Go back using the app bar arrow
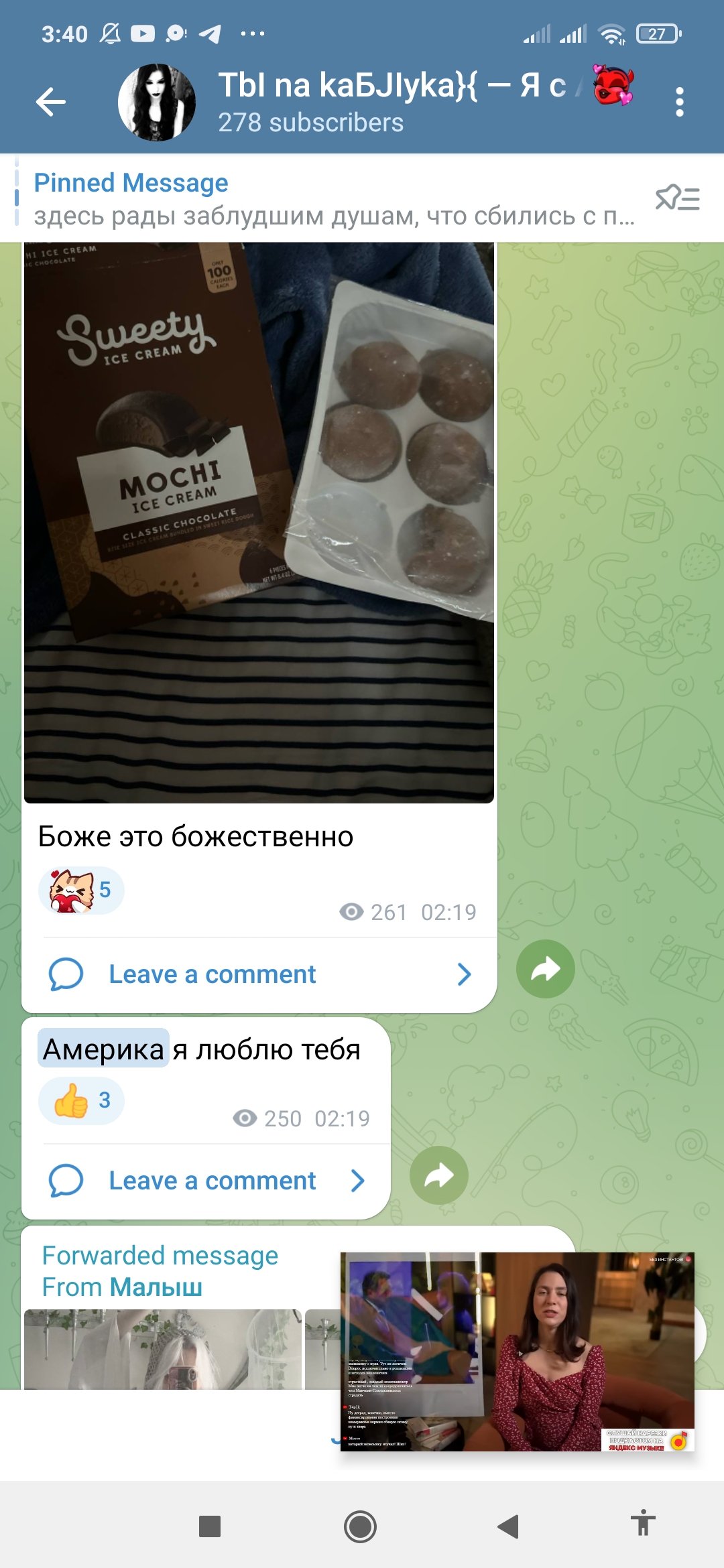The image size is (724, 1568). pyautogui.click(x=51, y=103)
